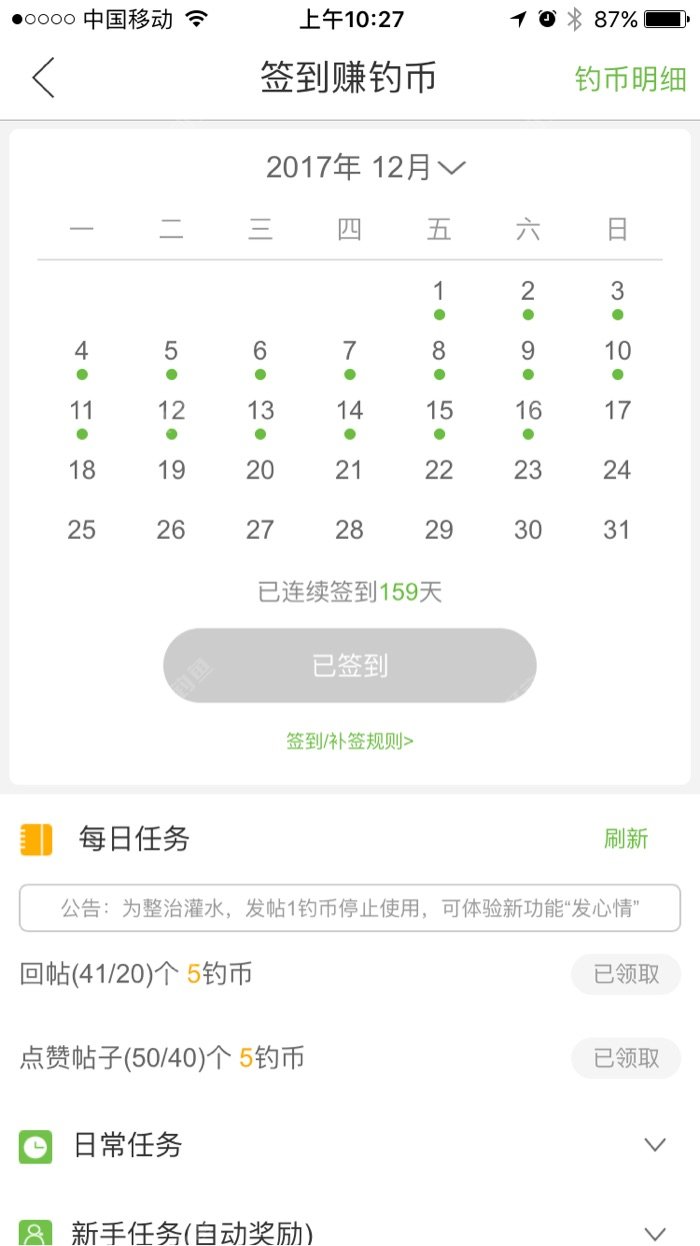Open 钓币明细 coin details

click(630, 79)
